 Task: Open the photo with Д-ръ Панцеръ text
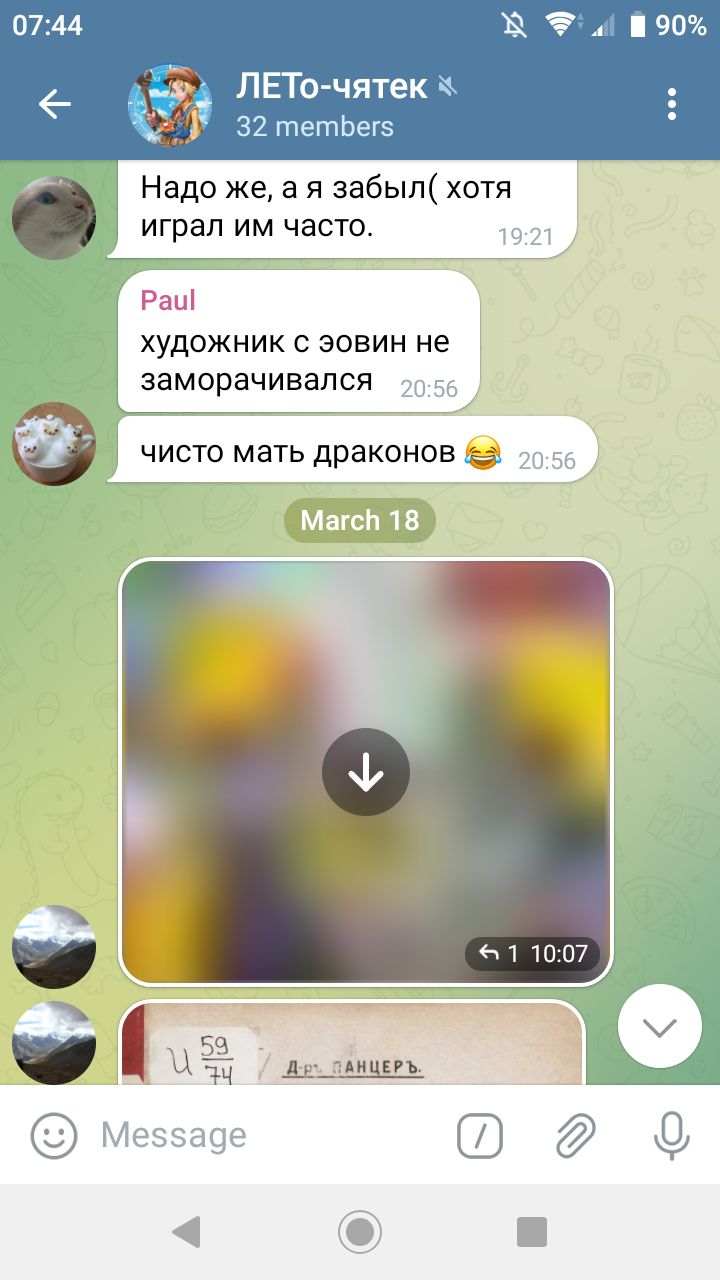pyautogui.click(x=350, y=1045)
